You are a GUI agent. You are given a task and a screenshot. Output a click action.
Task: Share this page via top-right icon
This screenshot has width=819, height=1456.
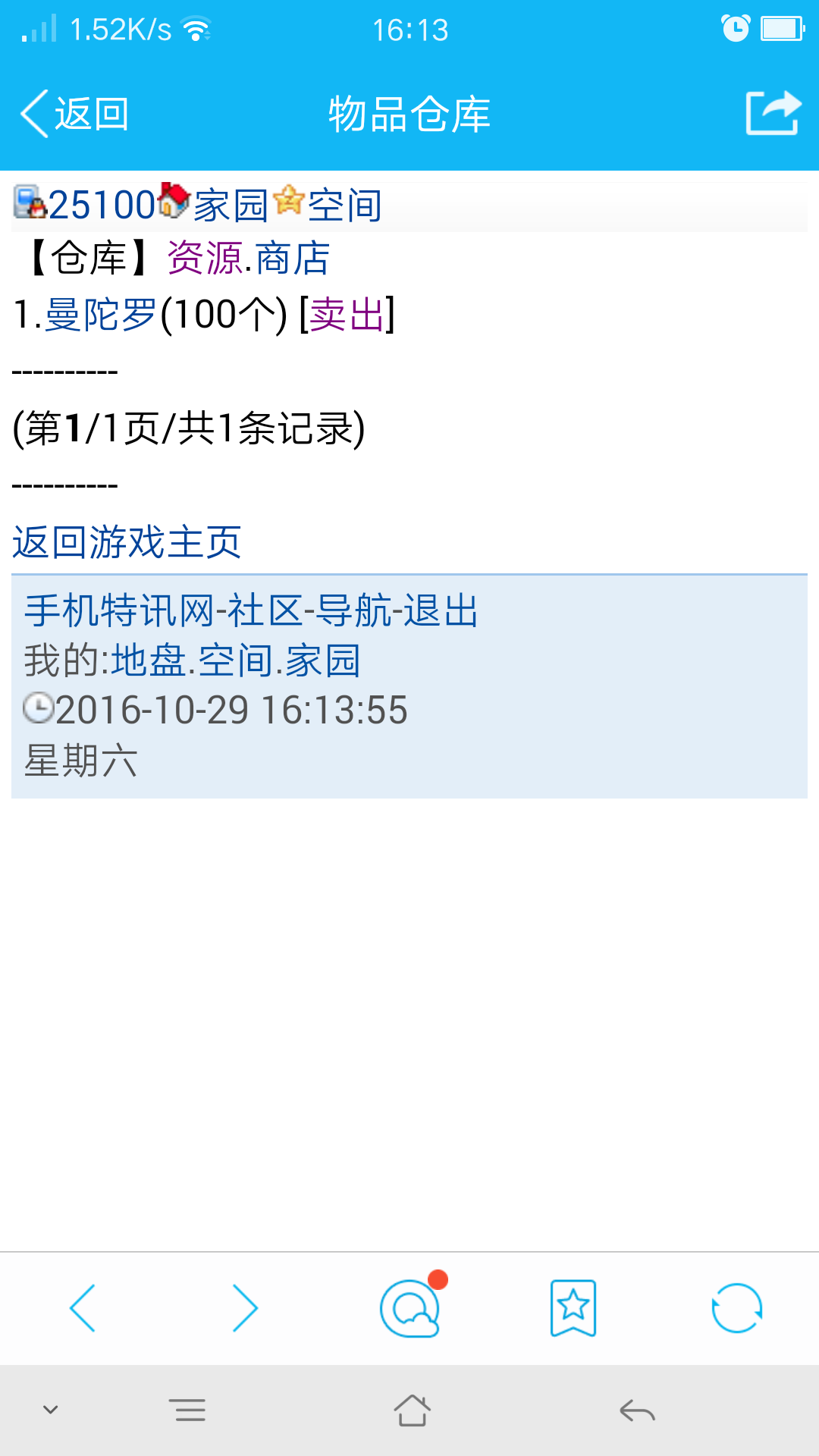[773, 114]
